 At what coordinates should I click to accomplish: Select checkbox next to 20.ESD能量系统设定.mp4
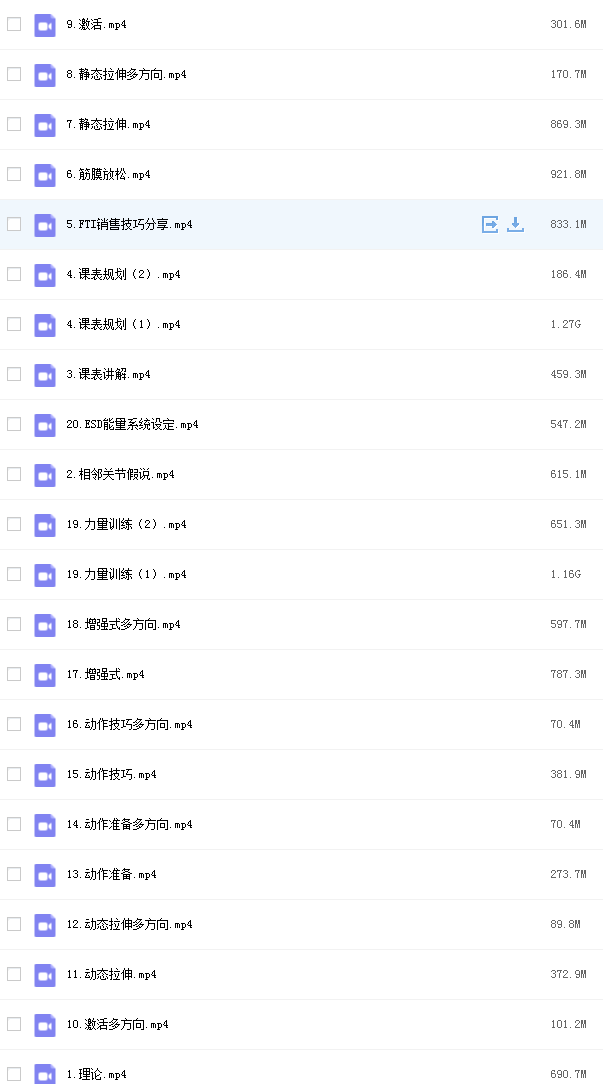(14, 424)
